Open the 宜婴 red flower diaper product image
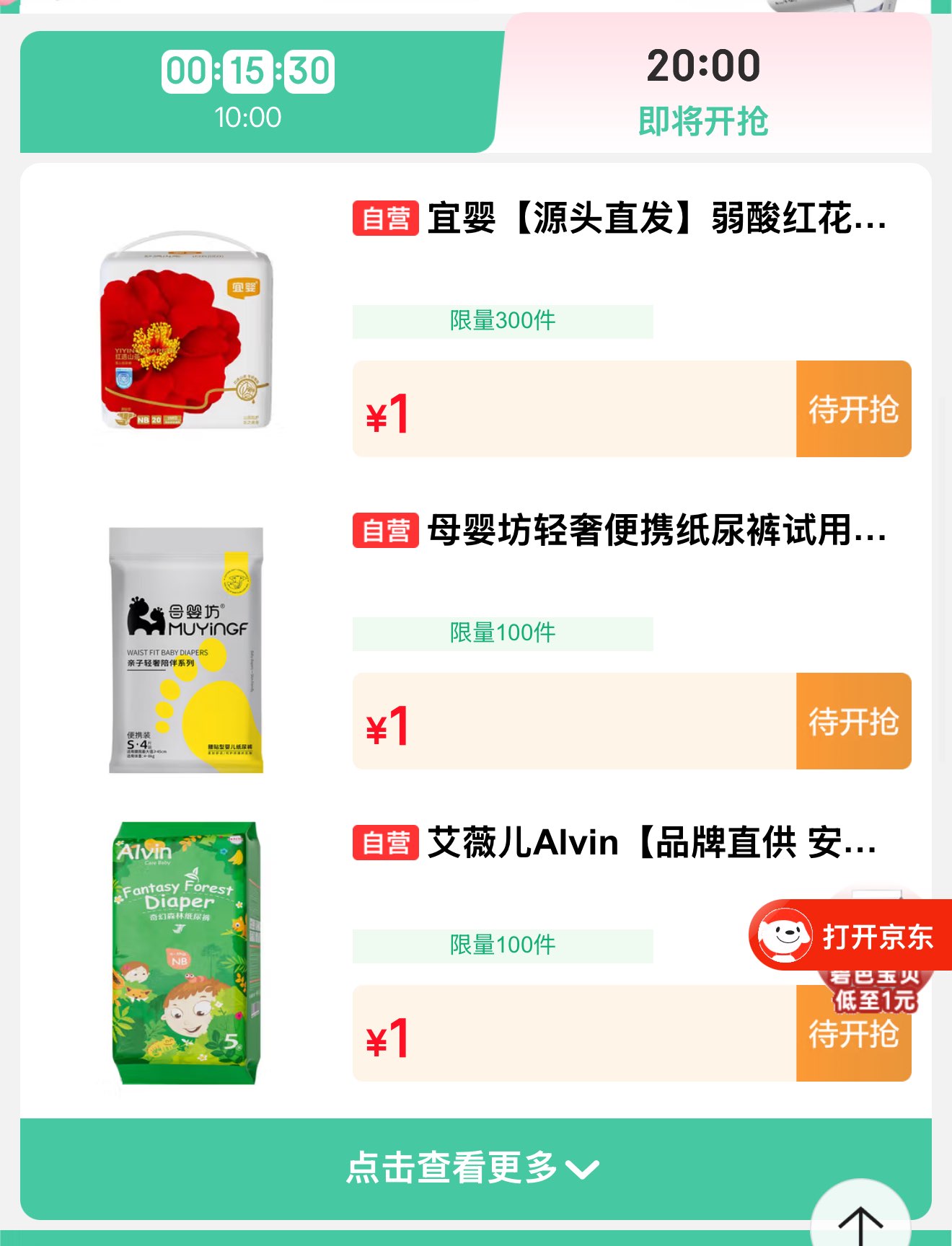 [186, 332]
